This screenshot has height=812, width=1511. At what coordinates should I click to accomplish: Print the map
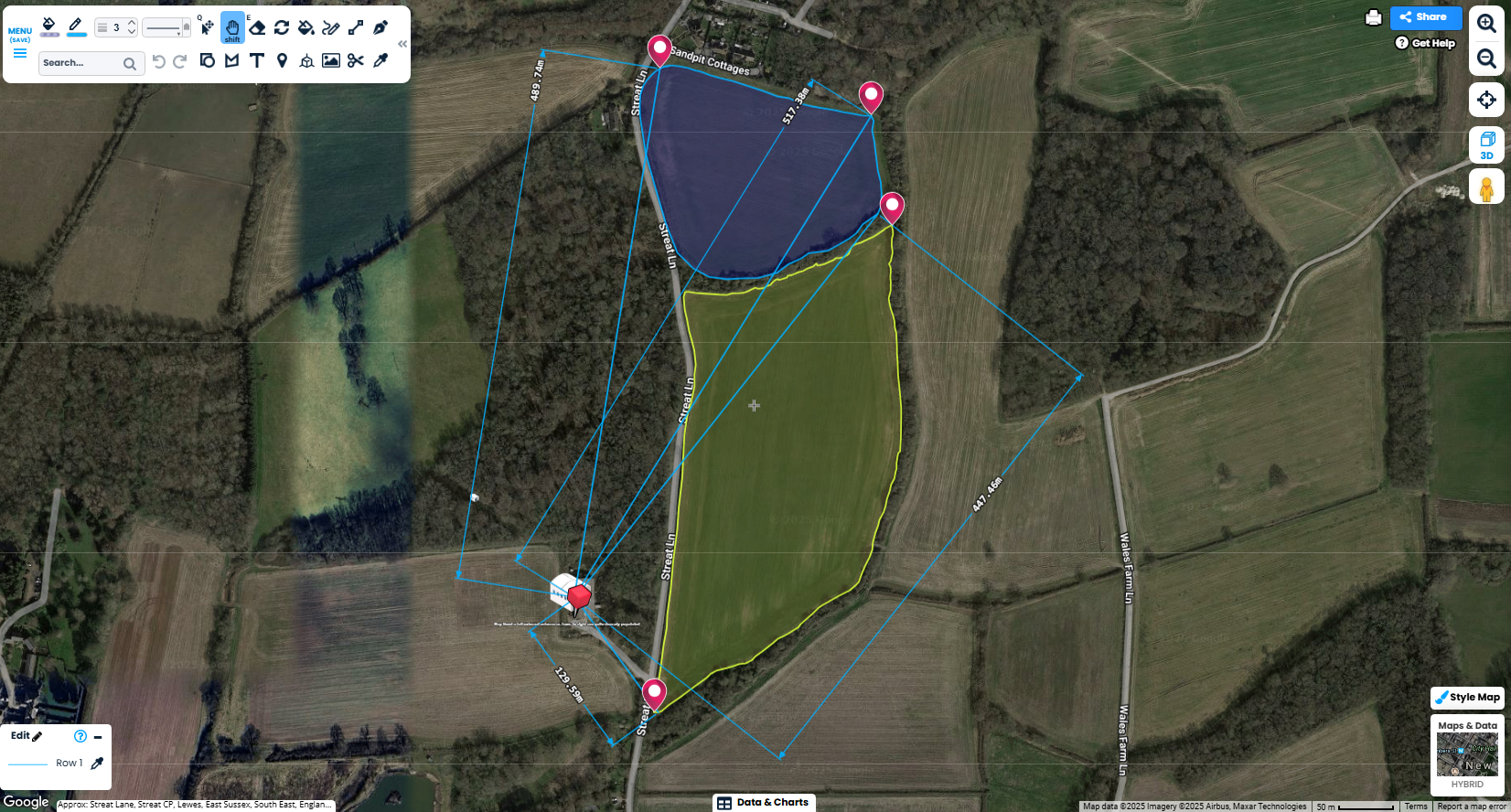coord(1373,17)
